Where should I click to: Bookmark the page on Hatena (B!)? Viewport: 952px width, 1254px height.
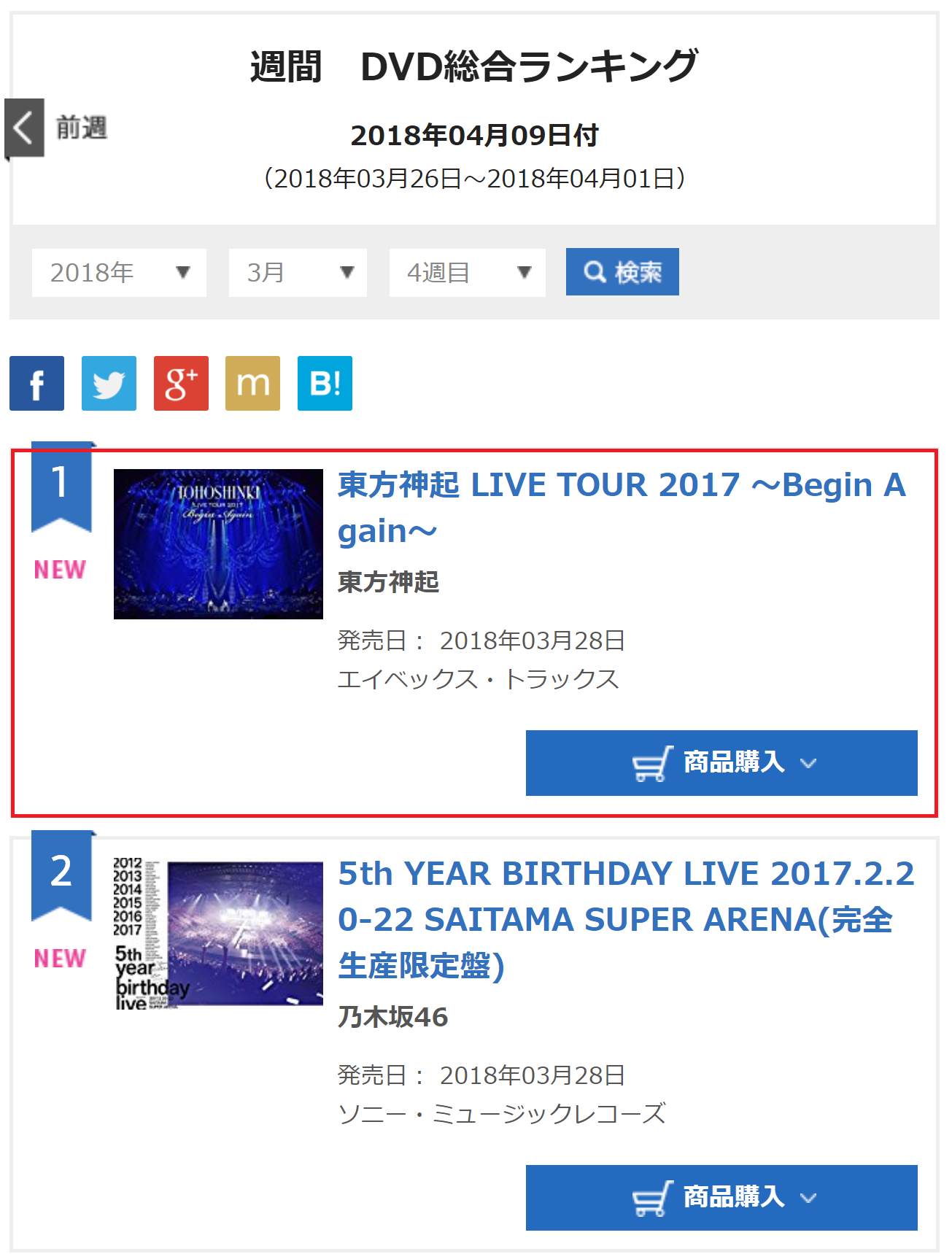coord(325,384)
